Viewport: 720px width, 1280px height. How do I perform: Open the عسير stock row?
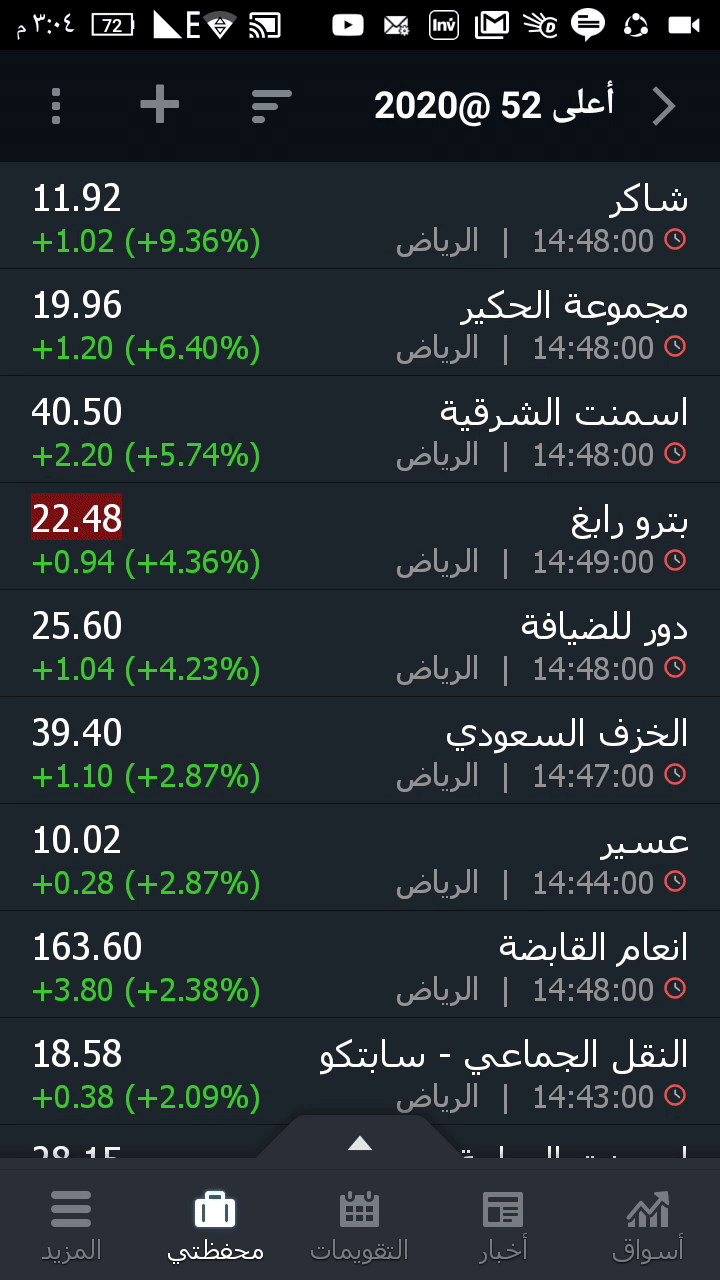coord(360,858)
